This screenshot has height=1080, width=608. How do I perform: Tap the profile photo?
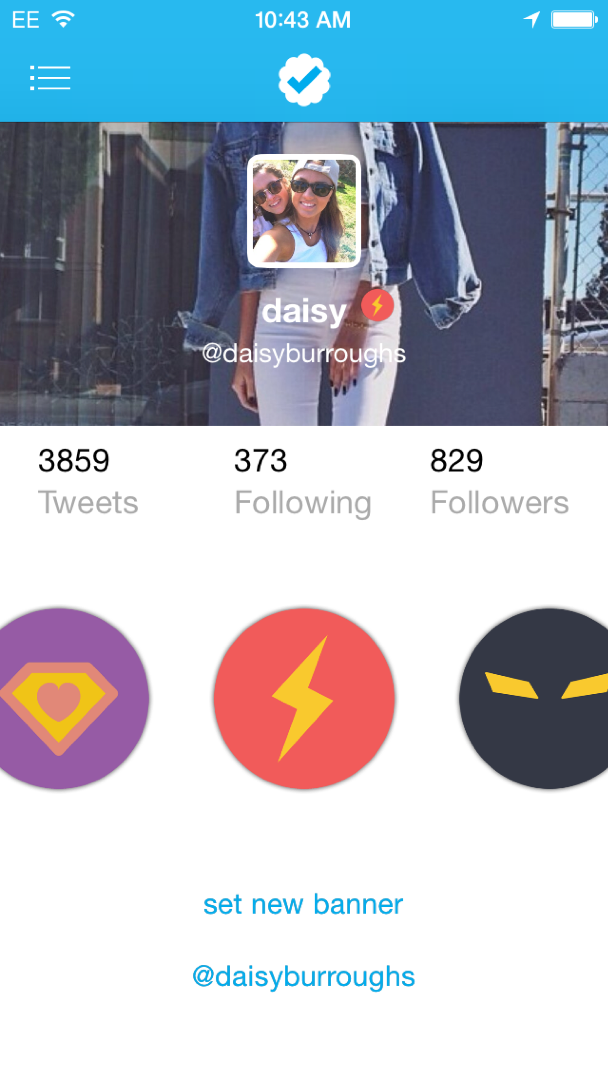304,211
